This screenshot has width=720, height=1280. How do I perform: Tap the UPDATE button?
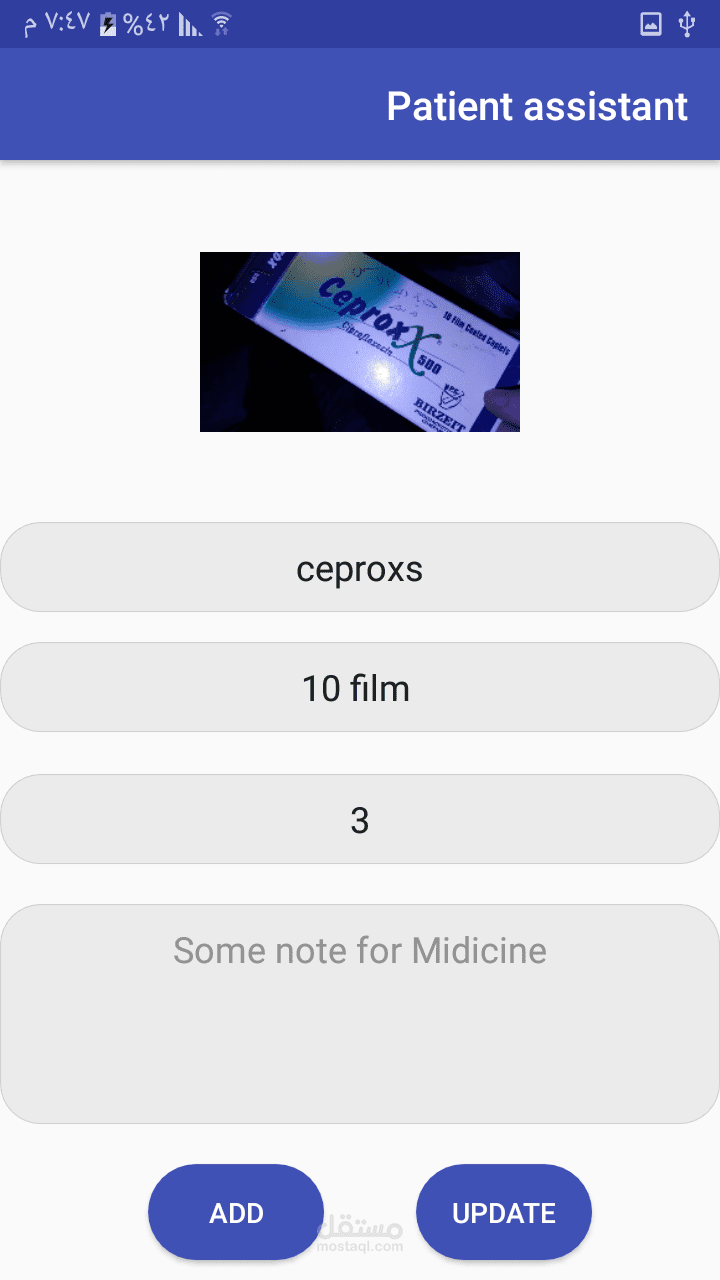pyautogui.click(x=504, y=1212)
